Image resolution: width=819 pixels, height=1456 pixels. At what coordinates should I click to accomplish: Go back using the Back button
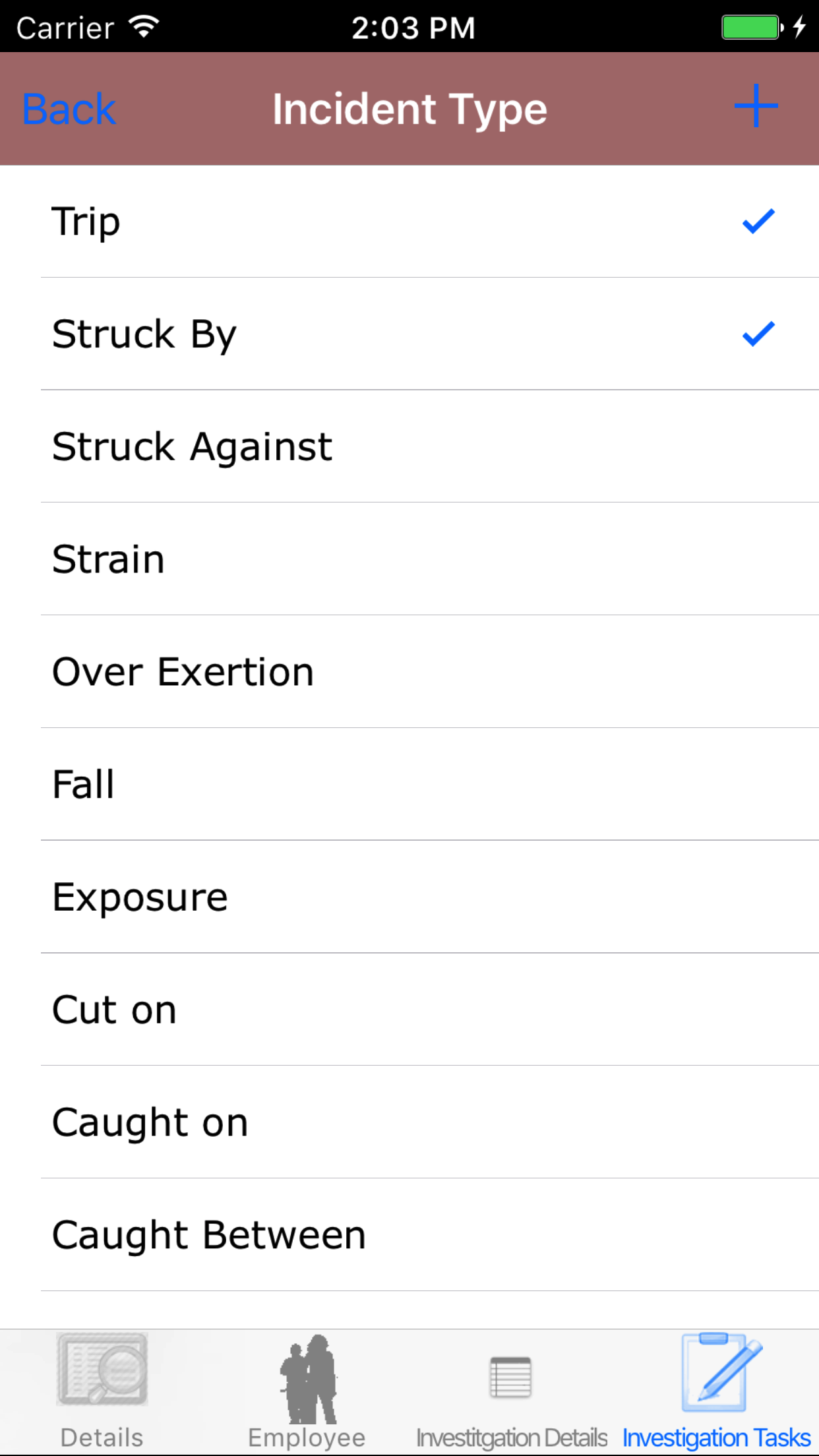69,109
